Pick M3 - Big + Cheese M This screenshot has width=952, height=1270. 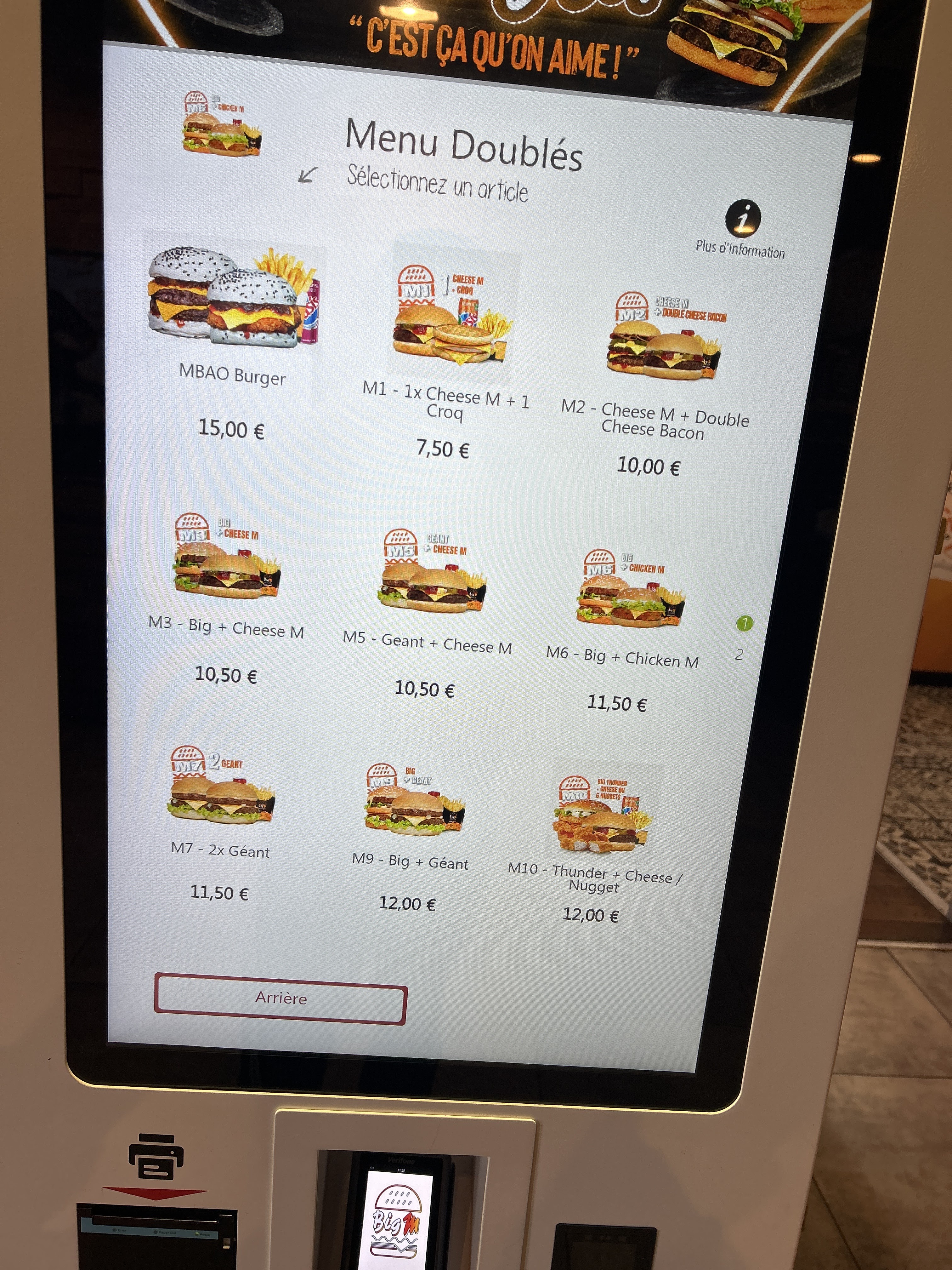tap(226, 598)
